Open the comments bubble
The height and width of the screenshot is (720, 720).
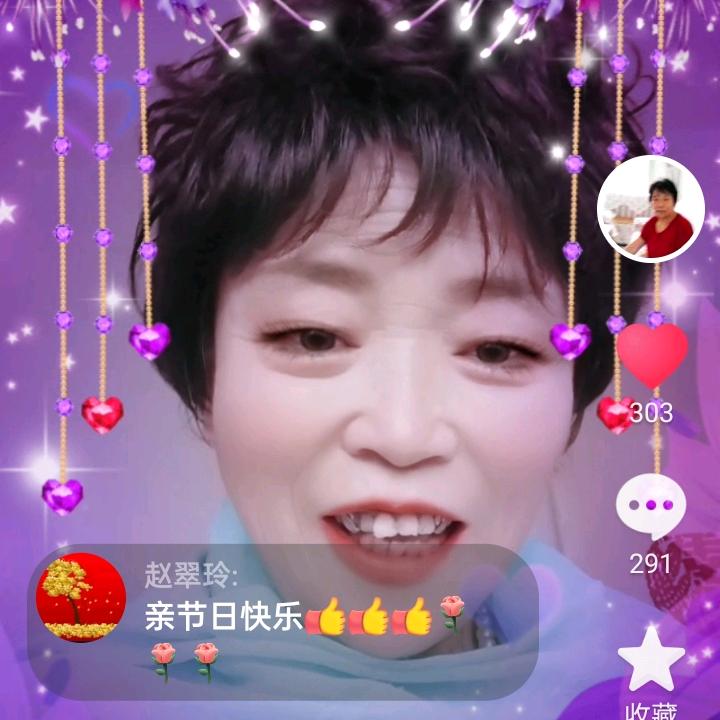651,507
